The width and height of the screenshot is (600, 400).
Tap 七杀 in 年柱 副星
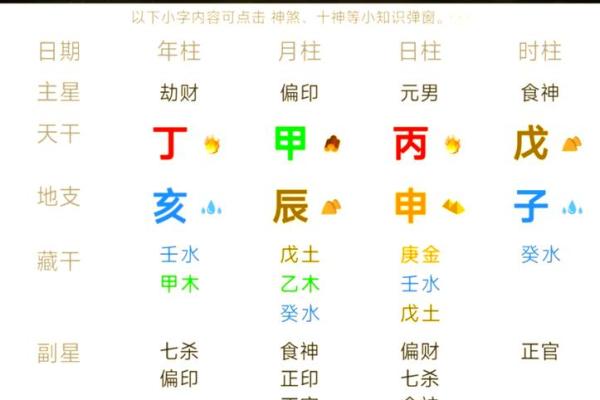(x=179, y=351)
